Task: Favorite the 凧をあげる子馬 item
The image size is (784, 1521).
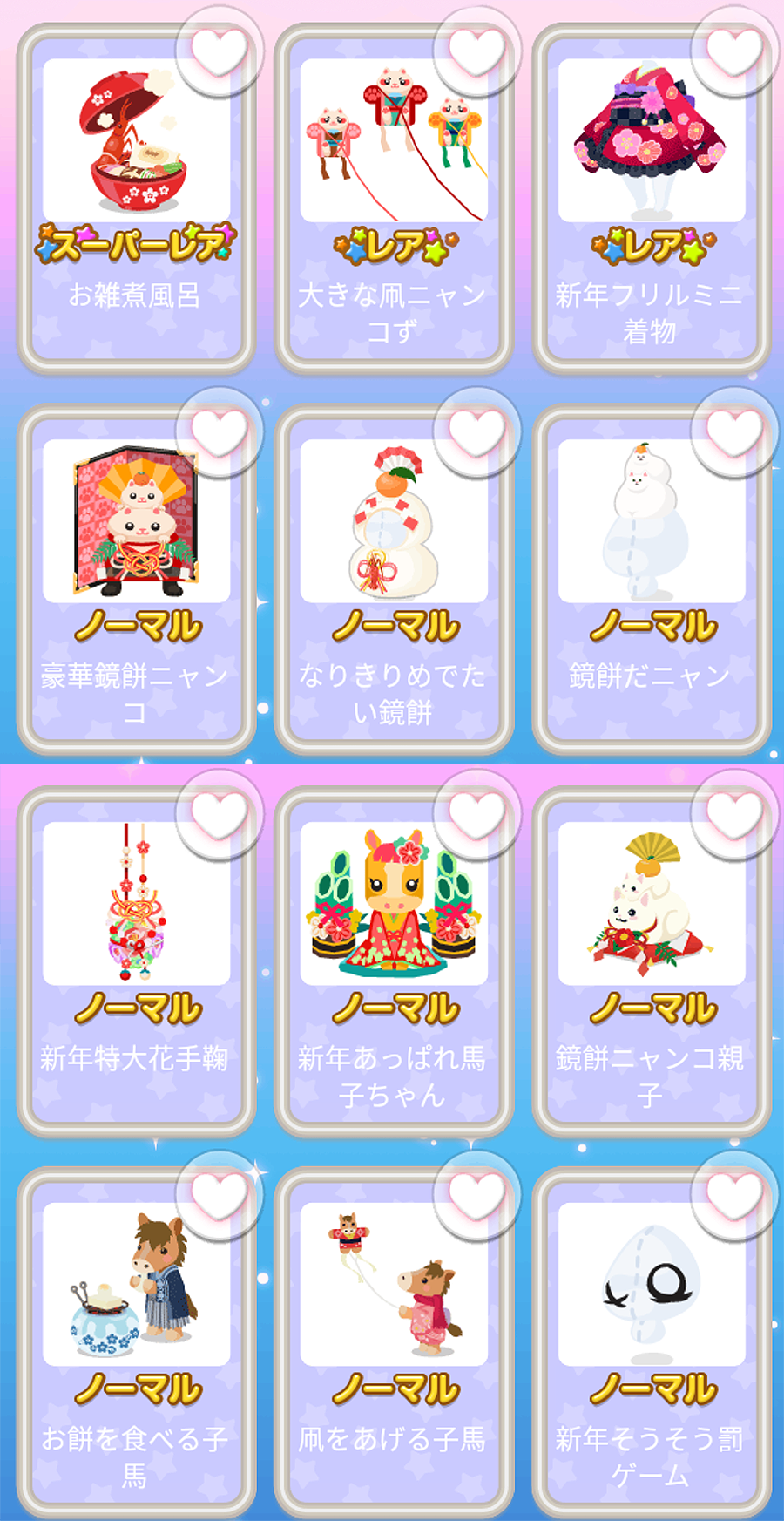Action: (x=476, y=1194)
